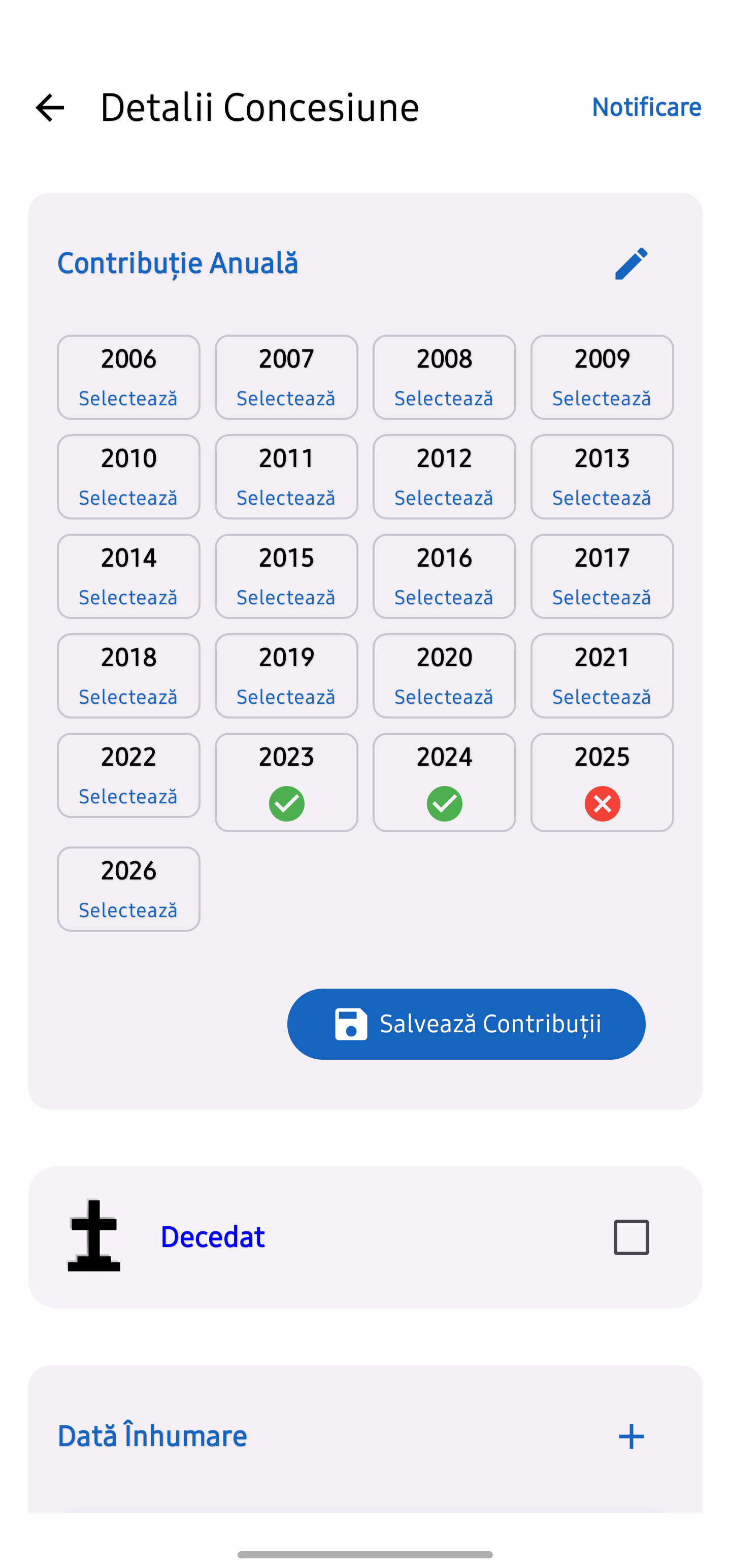Check the Decedat checkbox
The image size is (731, 1568).
[631, 1237]
